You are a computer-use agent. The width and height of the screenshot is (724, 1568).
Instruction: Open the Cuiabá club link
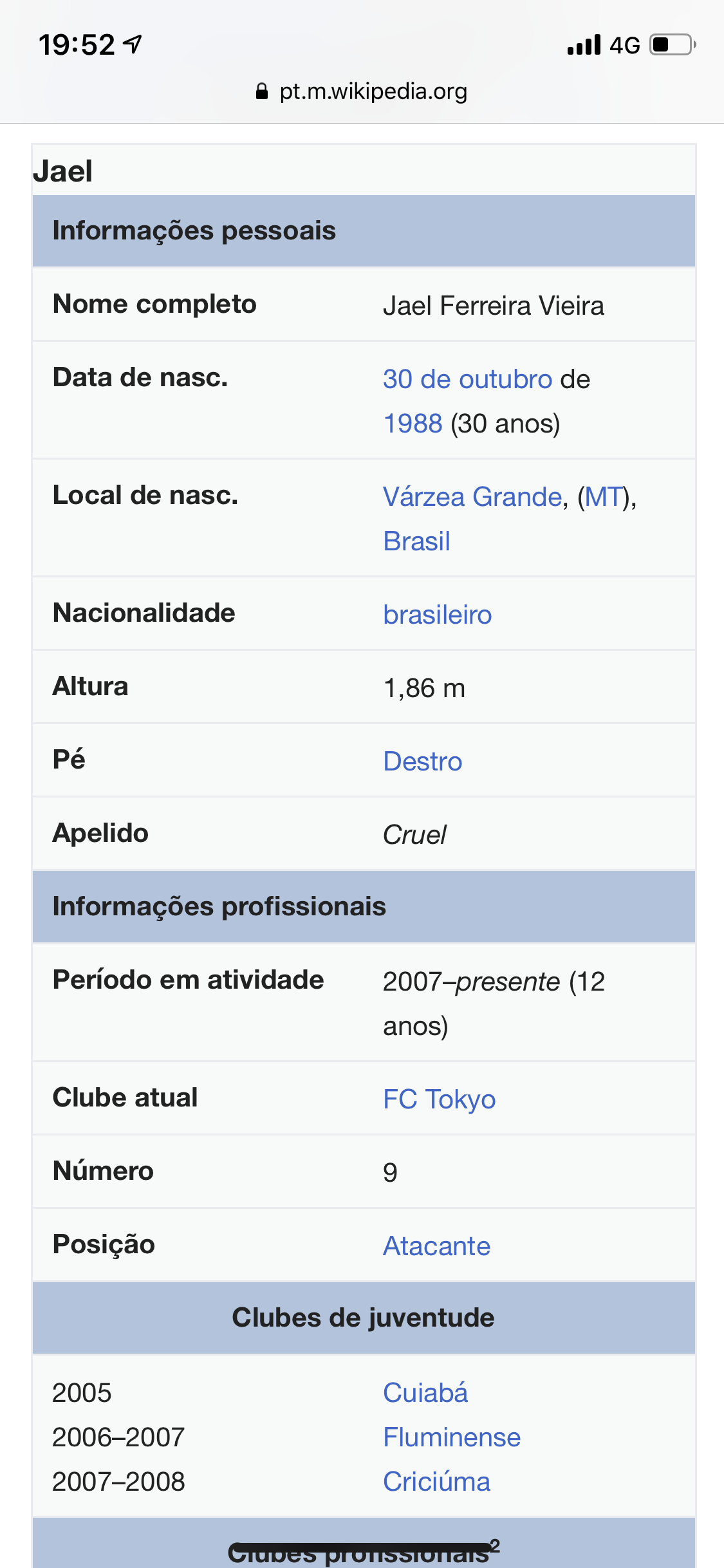(425, 1393)
